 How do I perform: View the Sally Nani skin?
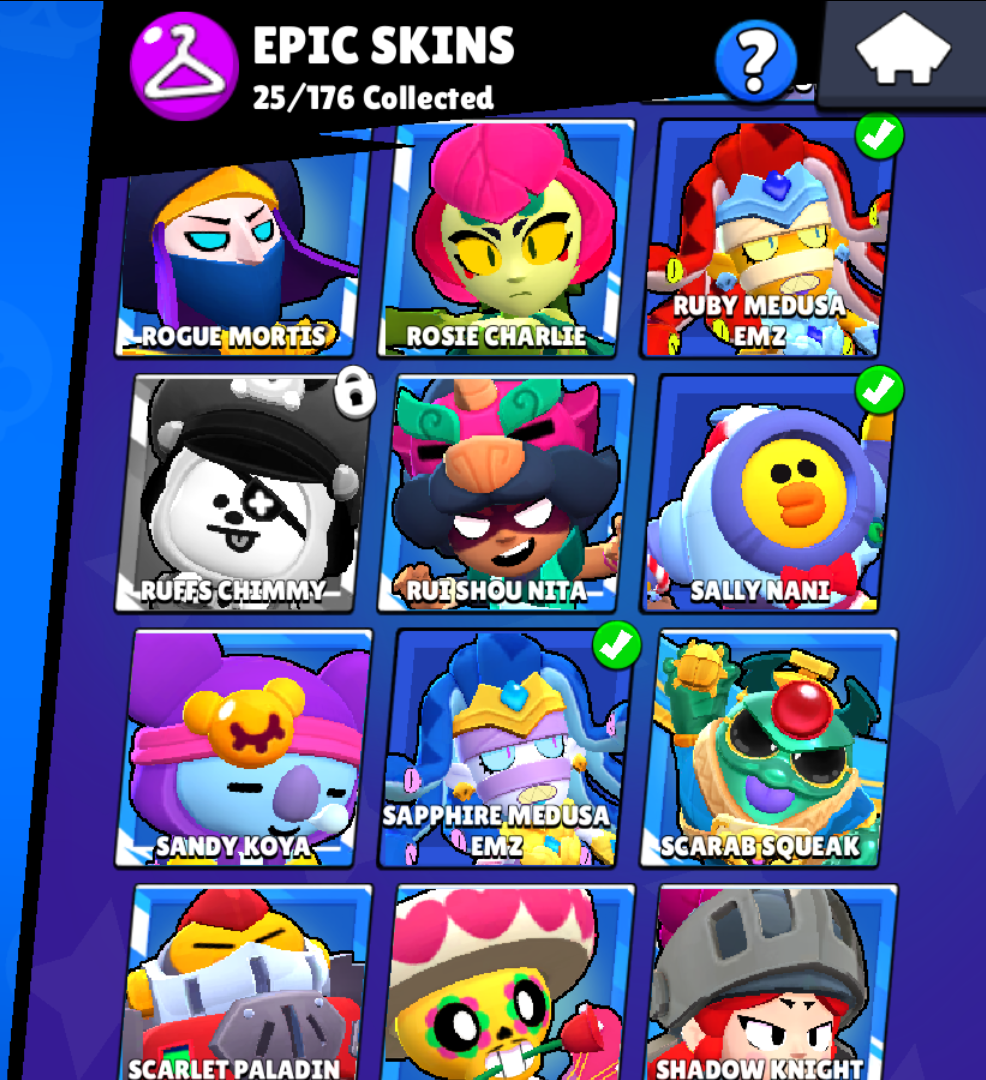(x=768, y=492)
